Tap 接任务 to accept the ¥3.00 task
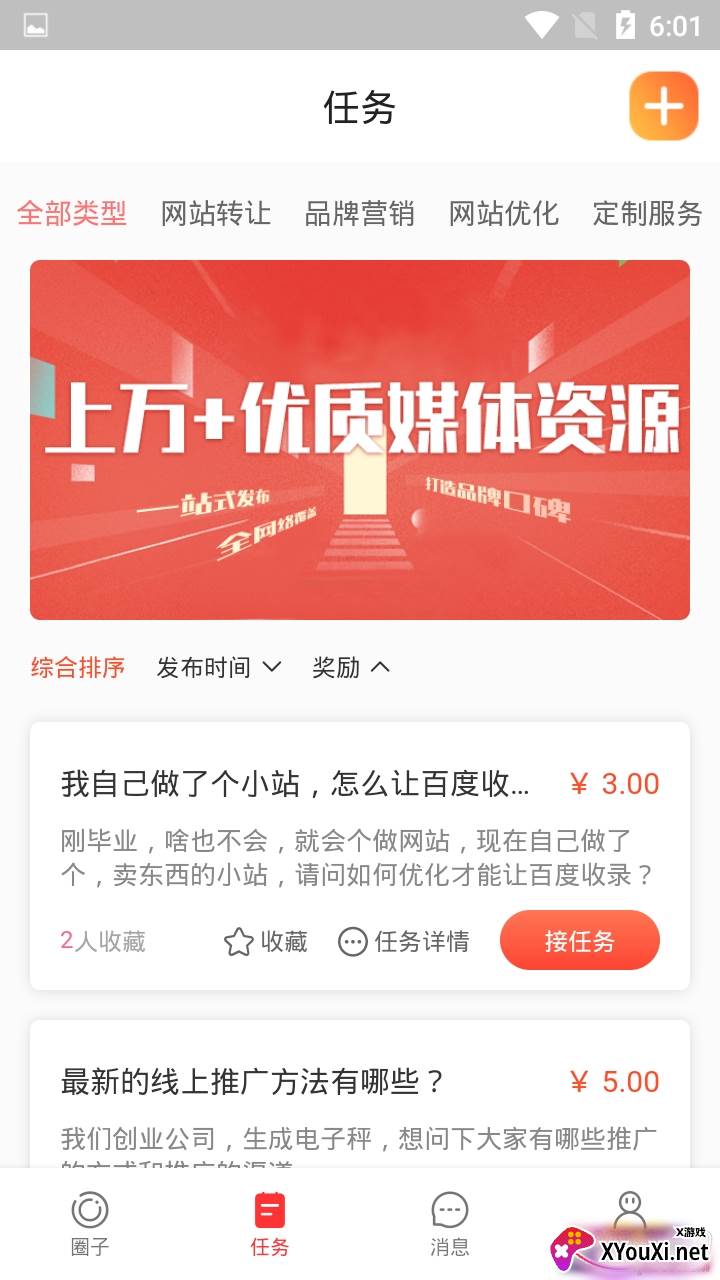This screenshot has width=720, height=1280. coord(579,940)
